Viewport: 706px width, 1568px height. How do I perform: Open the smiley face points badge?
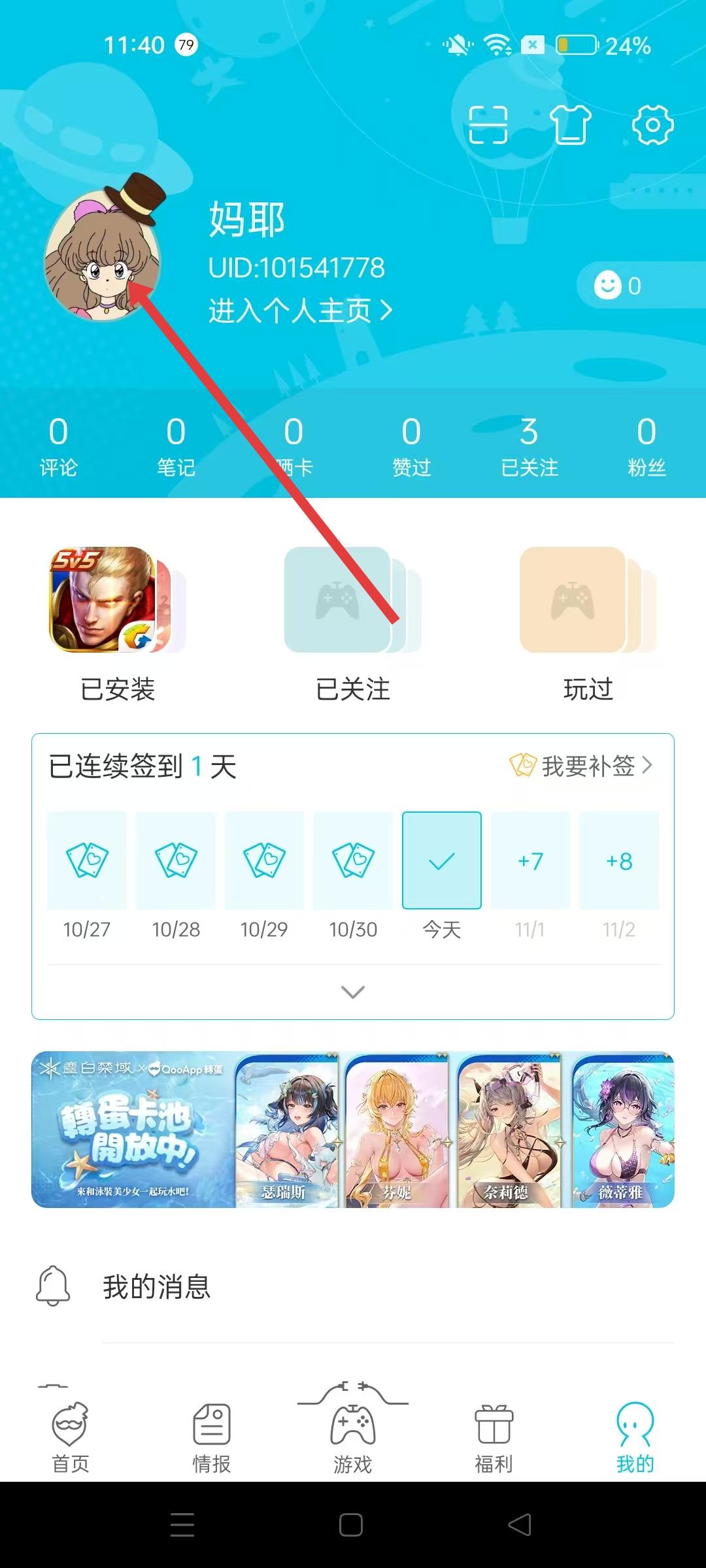pos(618,286)
